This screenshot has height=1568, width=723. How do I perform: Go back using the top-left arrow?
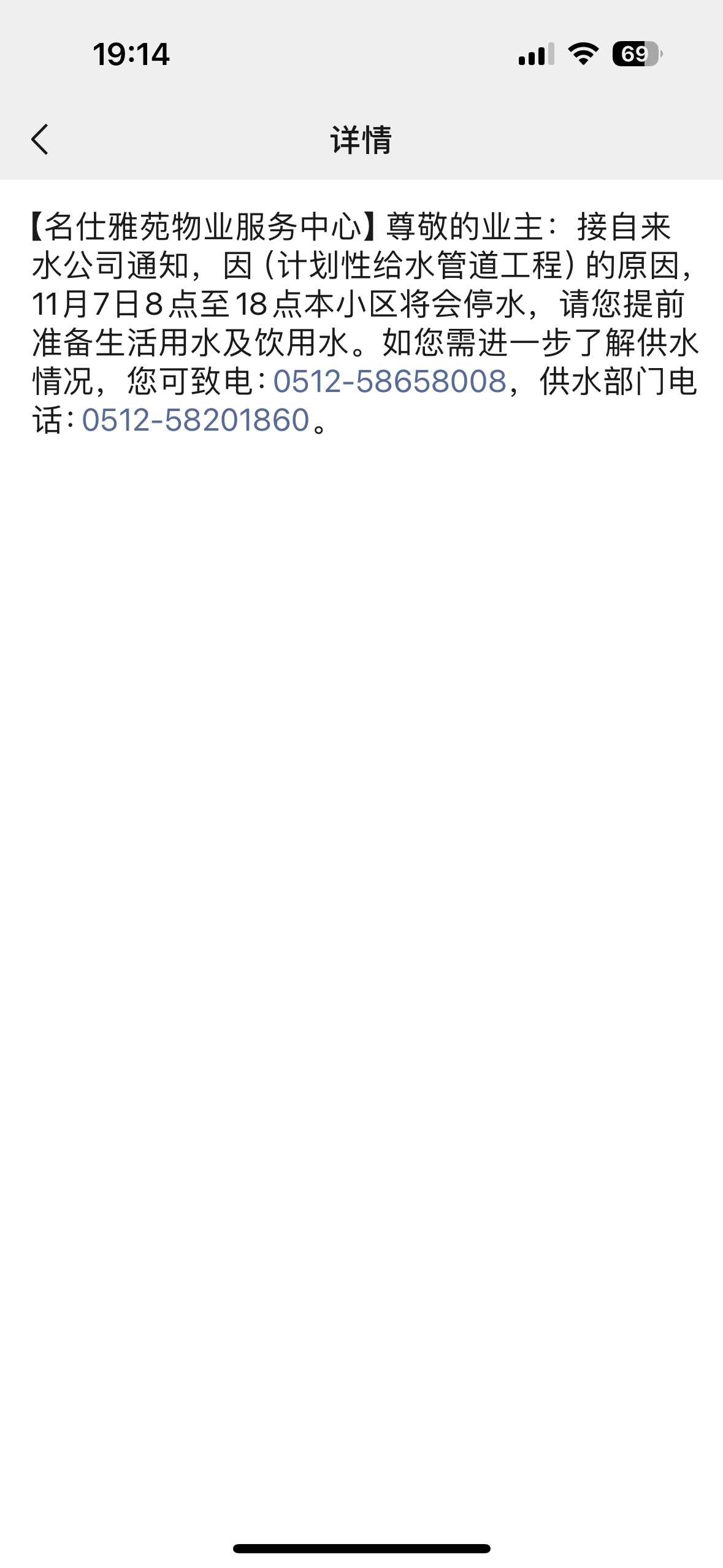(40, 139)
